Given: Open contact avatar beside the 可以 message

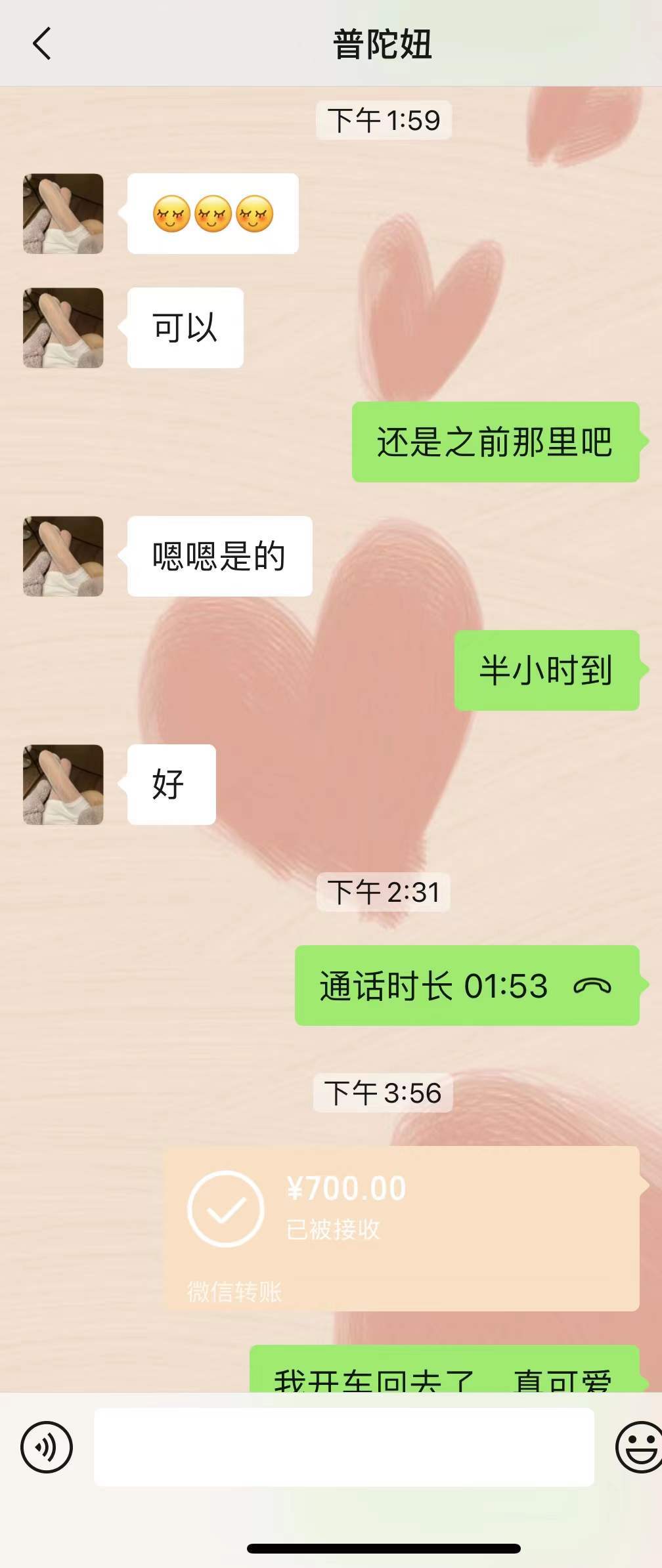Looking at the screenshot, I should click(63, 328).
